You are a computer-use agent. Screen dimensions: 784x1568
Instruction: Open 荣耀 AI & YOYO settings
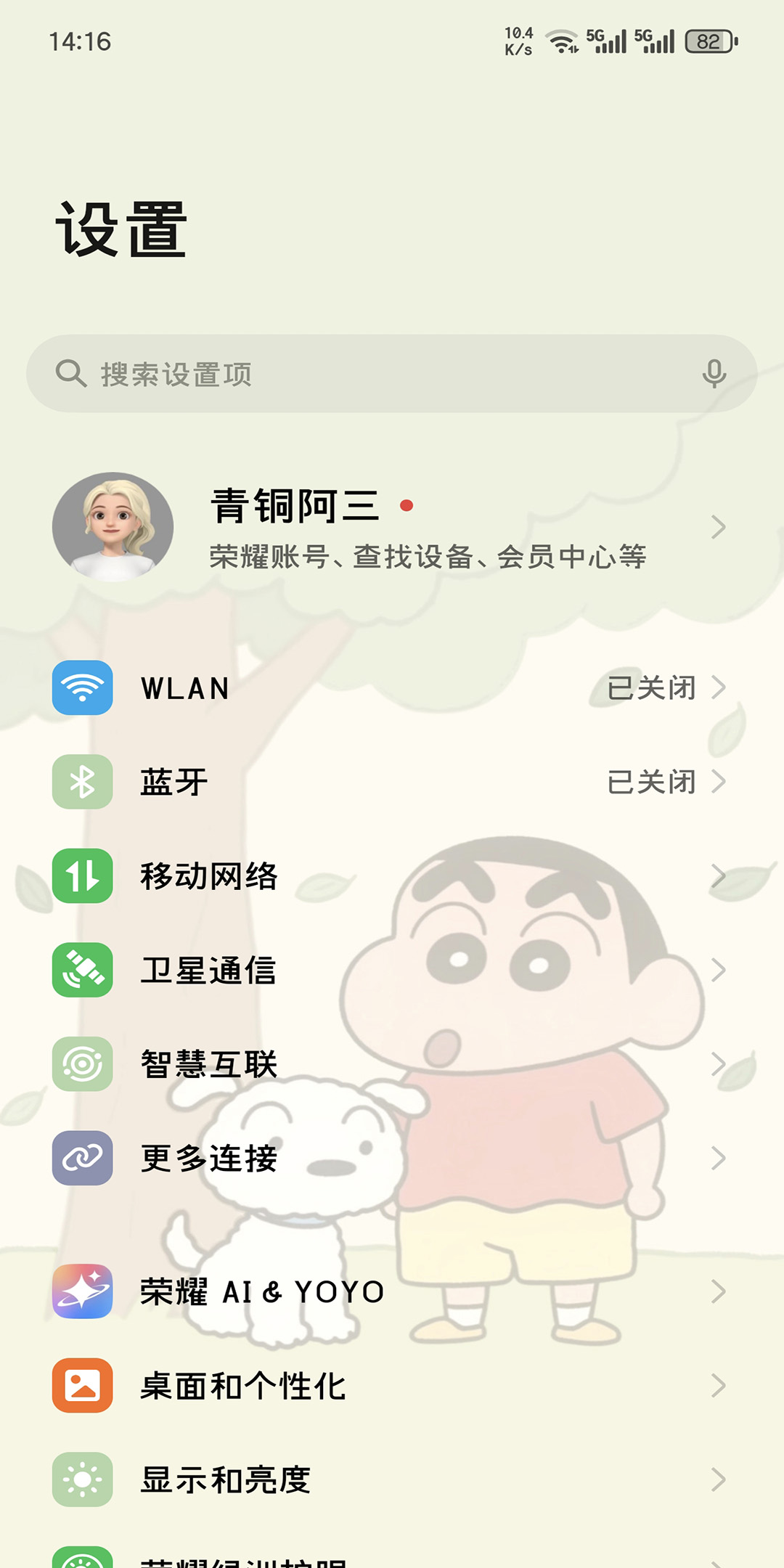pyautogui.click(x=392, y=1292)
